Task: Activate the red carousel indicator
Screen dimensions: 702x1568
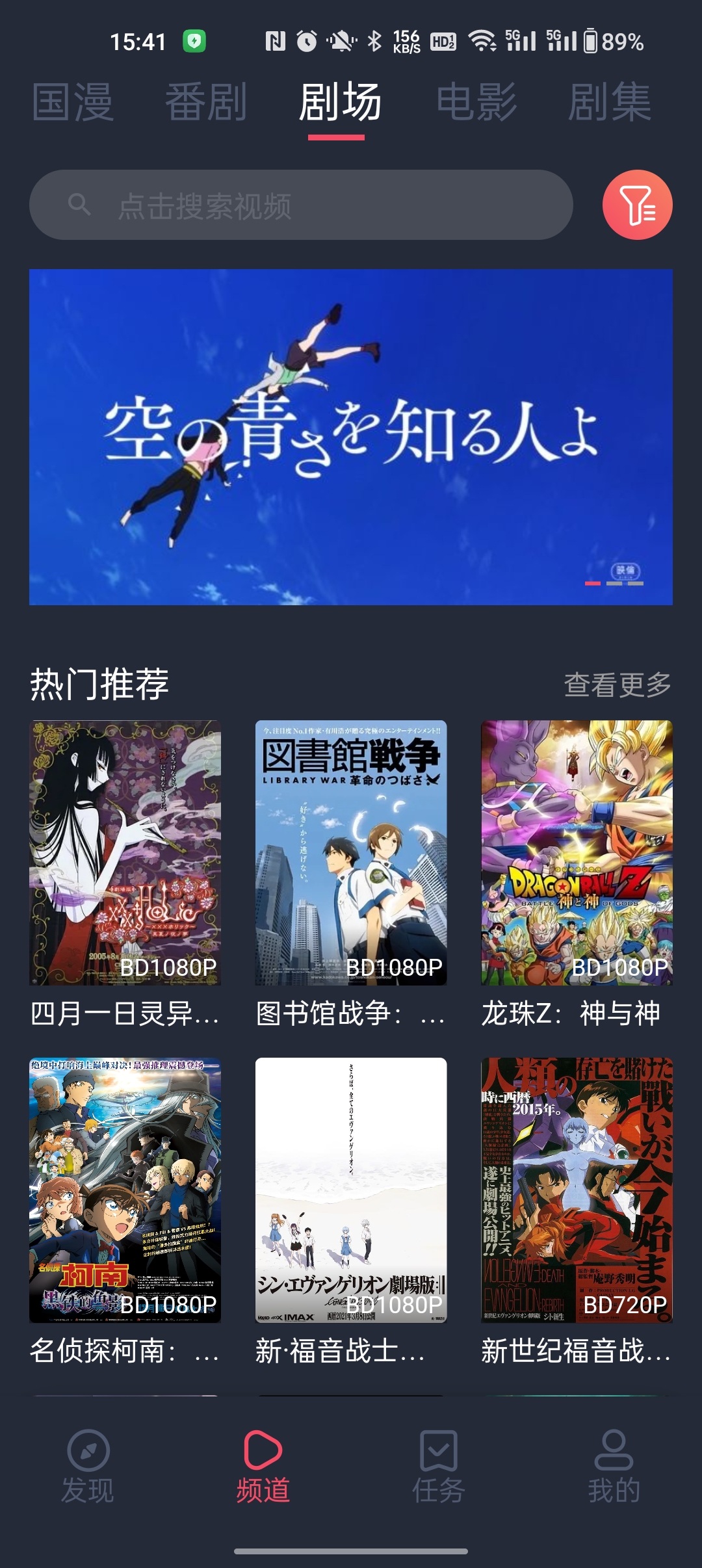Action: (592, 584)
